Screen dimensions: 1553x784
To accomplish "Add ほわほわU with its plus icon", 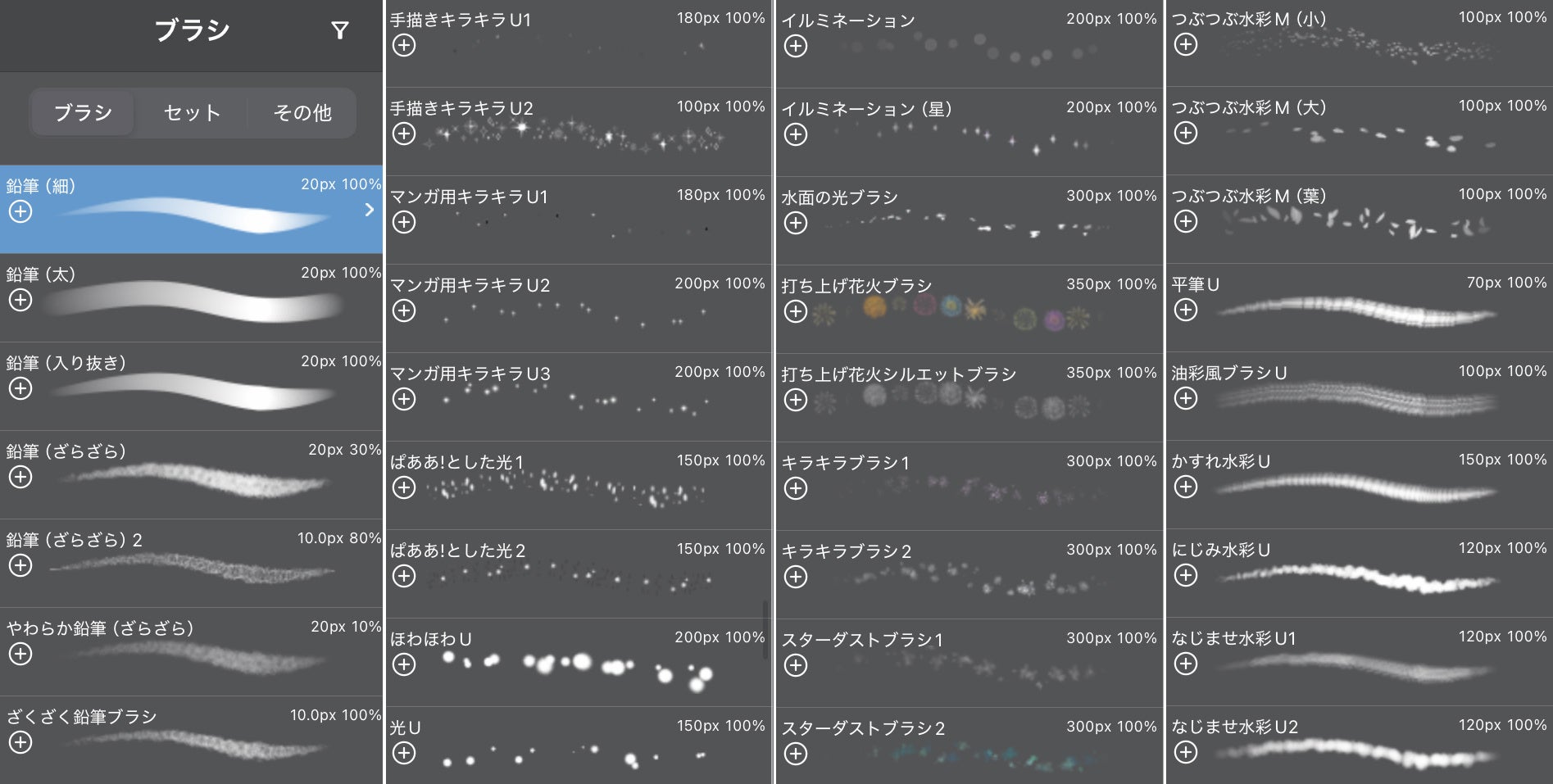I will [404, 664].
